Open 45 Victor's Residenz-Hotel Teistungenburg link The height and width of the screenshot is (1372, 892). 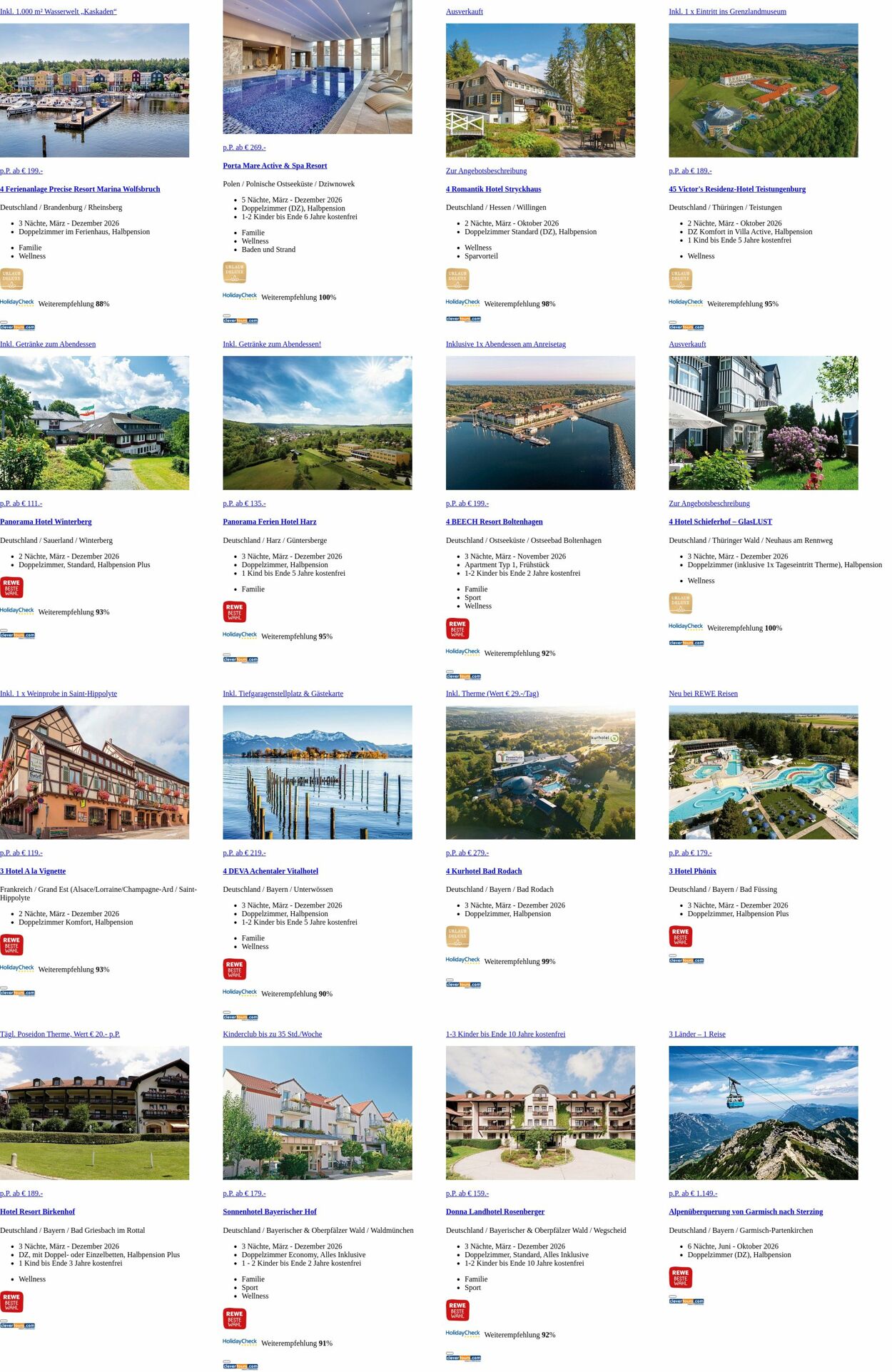point(736,189)
